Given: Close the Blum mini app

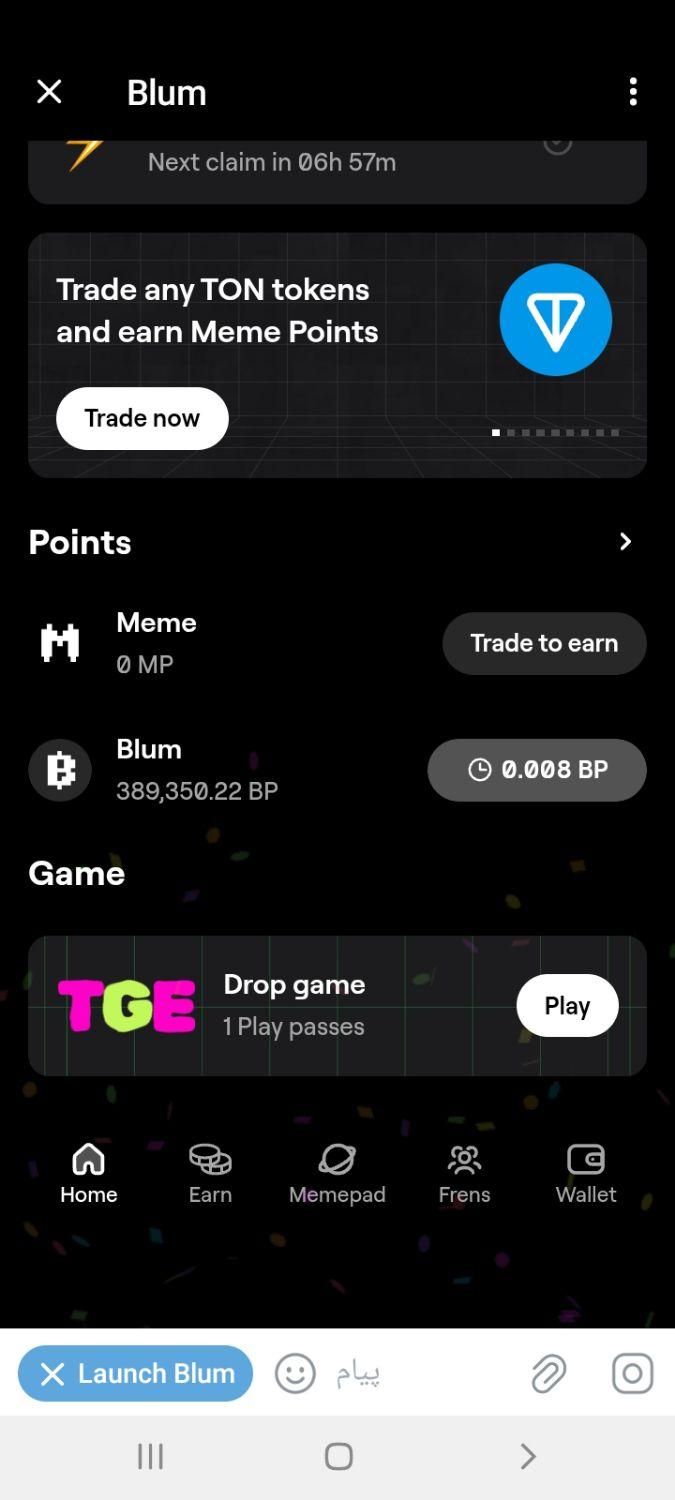Looking at the screenshot, I should click(x=49, y=92).
